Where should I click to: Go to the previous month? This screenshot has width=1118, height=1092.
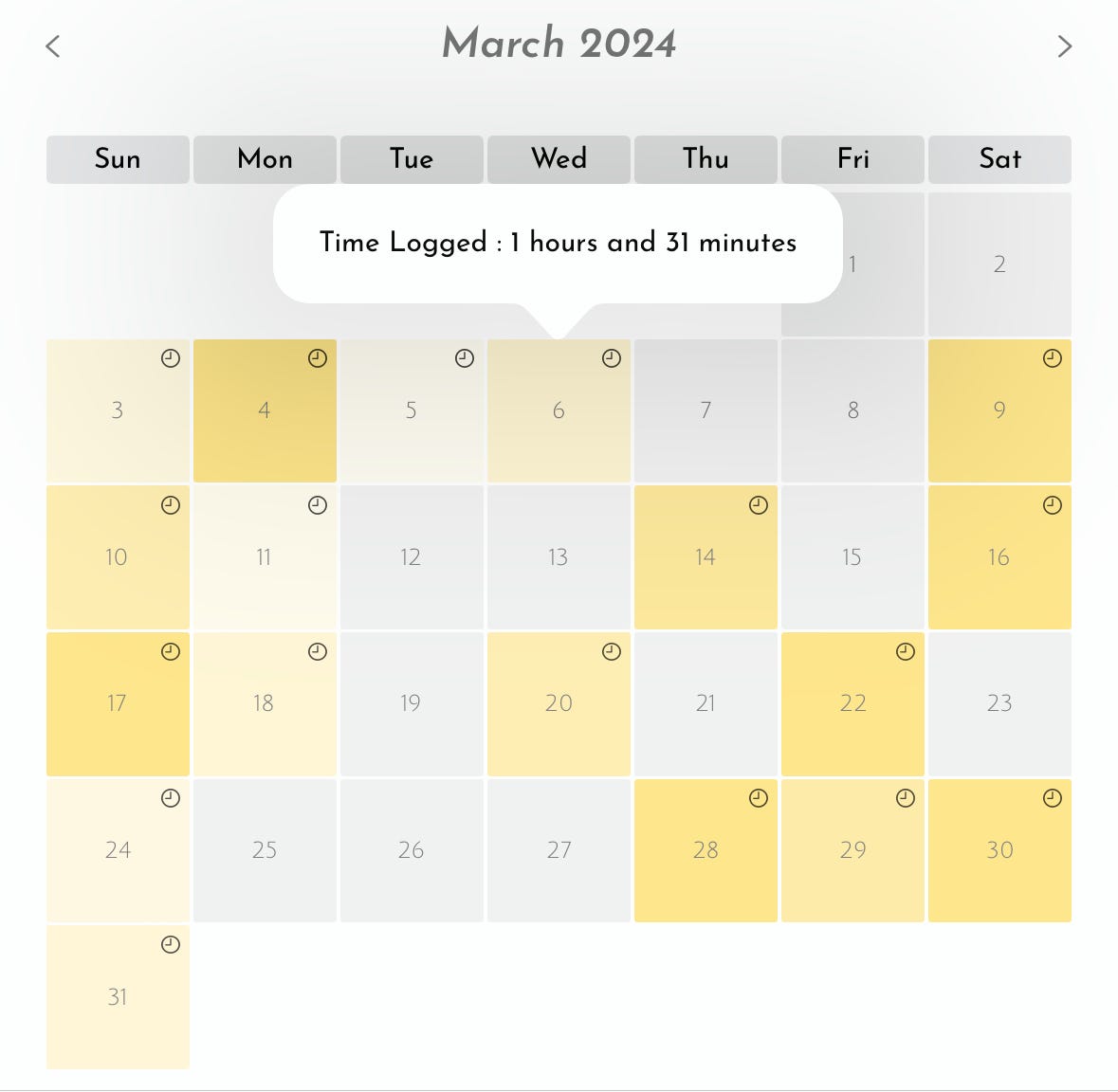point(53,45)
